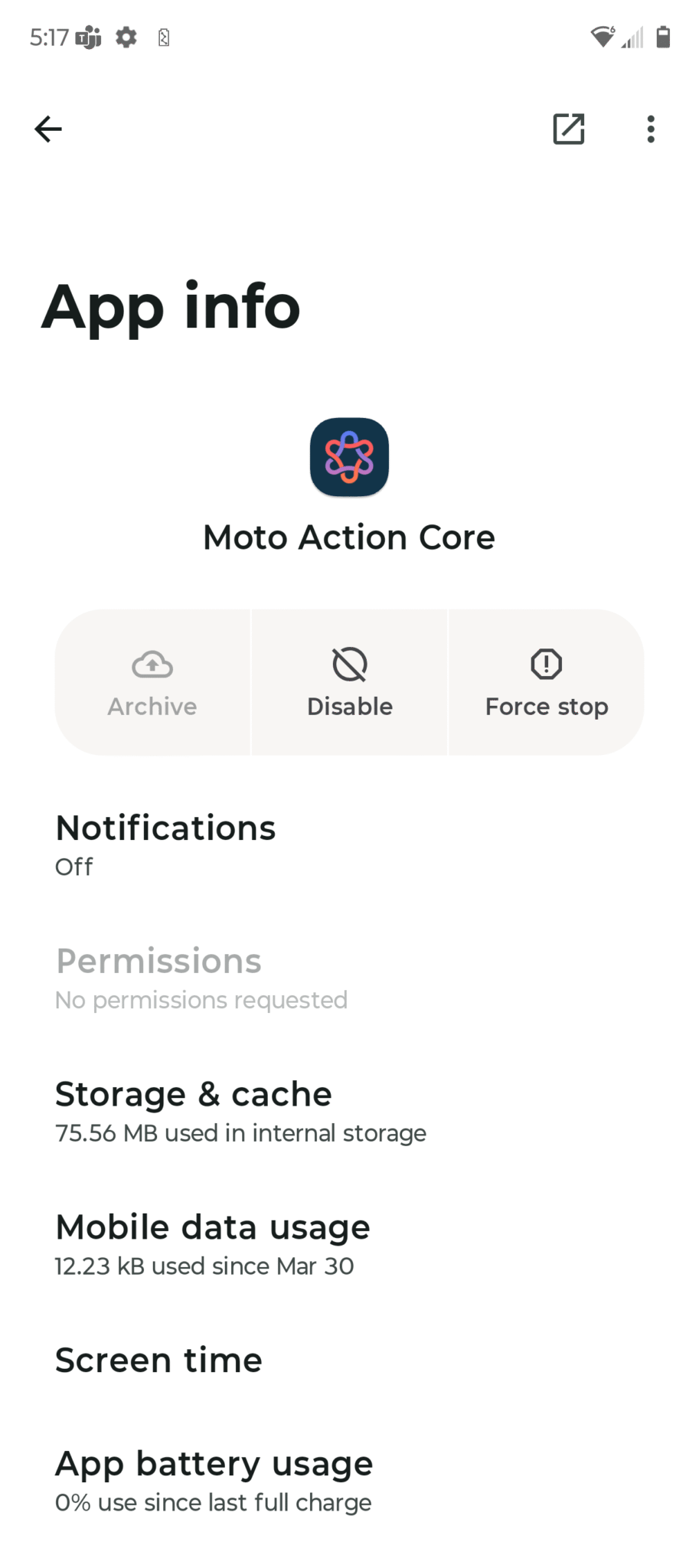Tap the Force stop warning icon
The width and height of the screenshot is (699, 1568).
(x=546, y=664)
